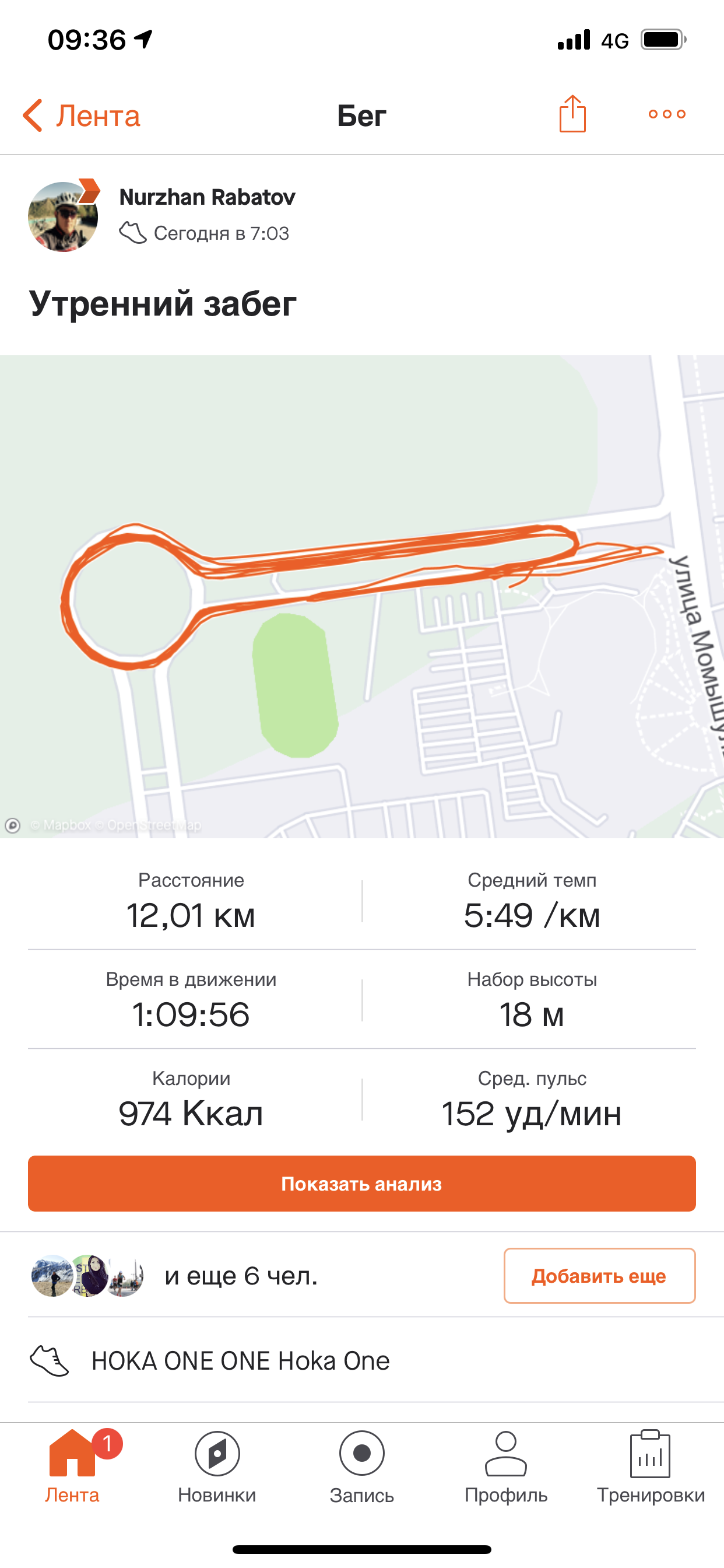Share this run activity

click(572, 114)
